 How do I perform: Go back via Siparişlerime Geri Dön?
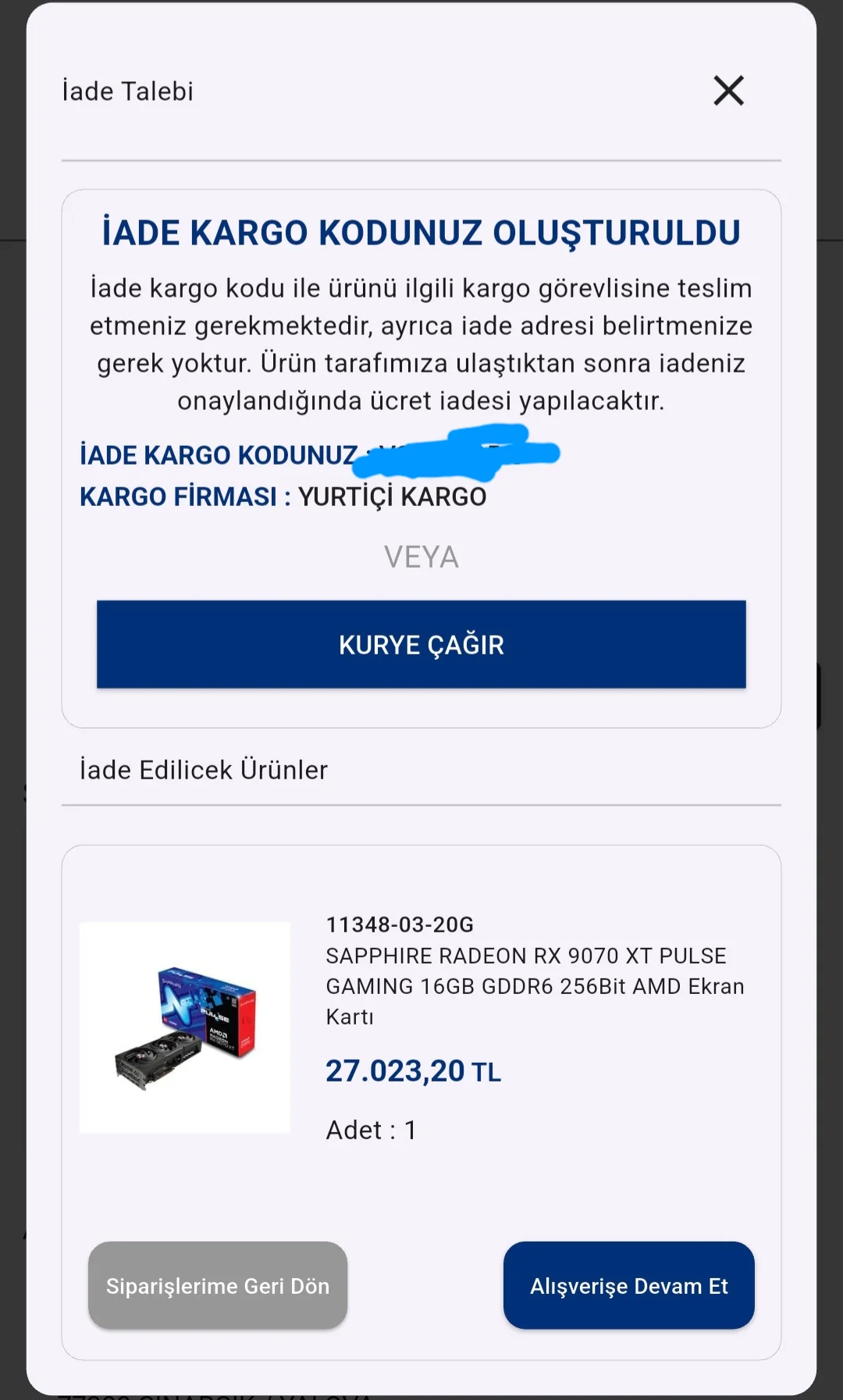tap(218, 1286)
